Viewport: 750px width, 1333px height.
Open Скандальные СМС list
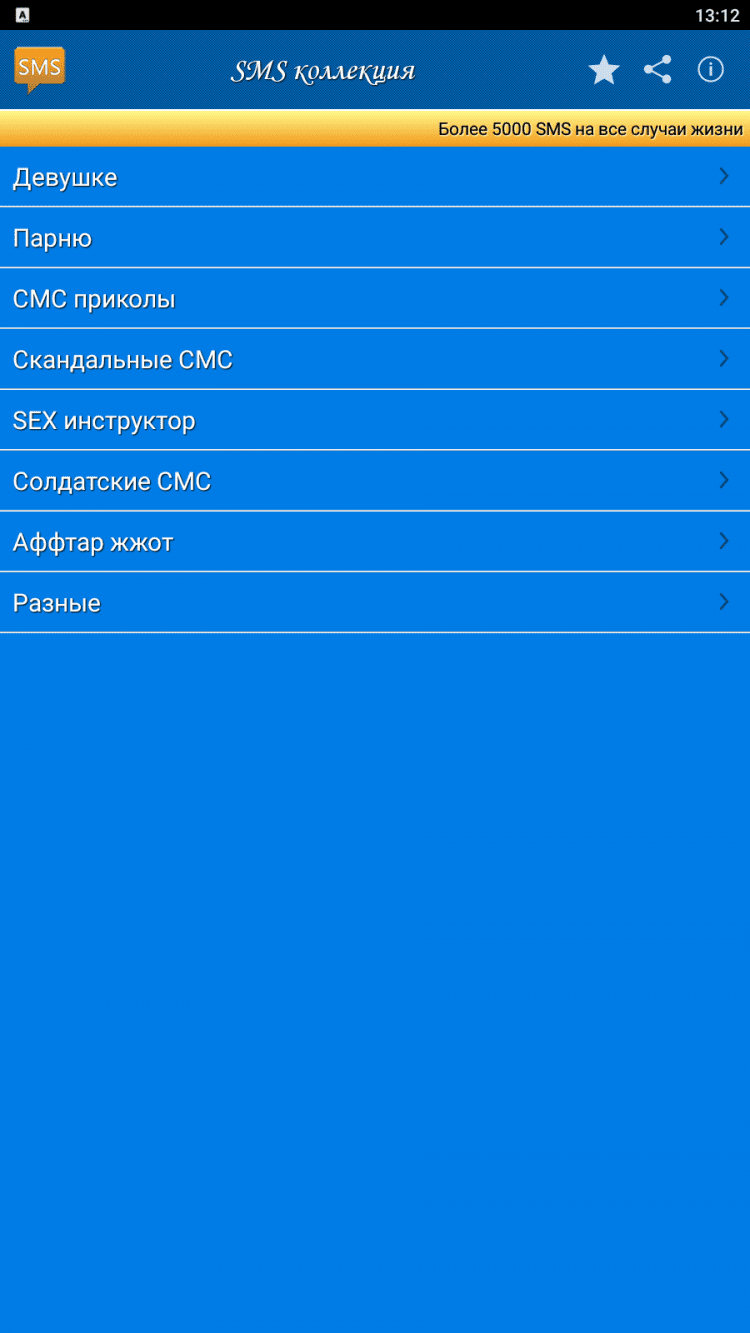375,360
